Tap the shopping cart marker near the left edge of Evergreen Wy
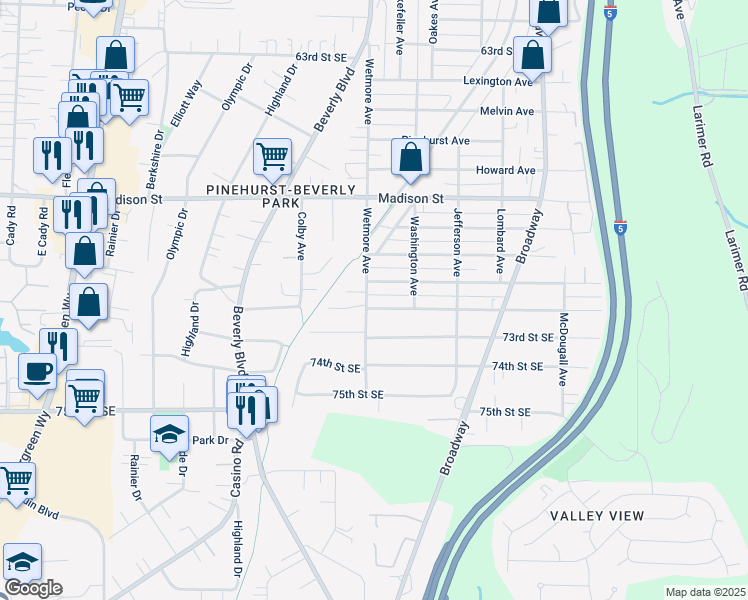The image size is (748, 600). coord(16,485)
